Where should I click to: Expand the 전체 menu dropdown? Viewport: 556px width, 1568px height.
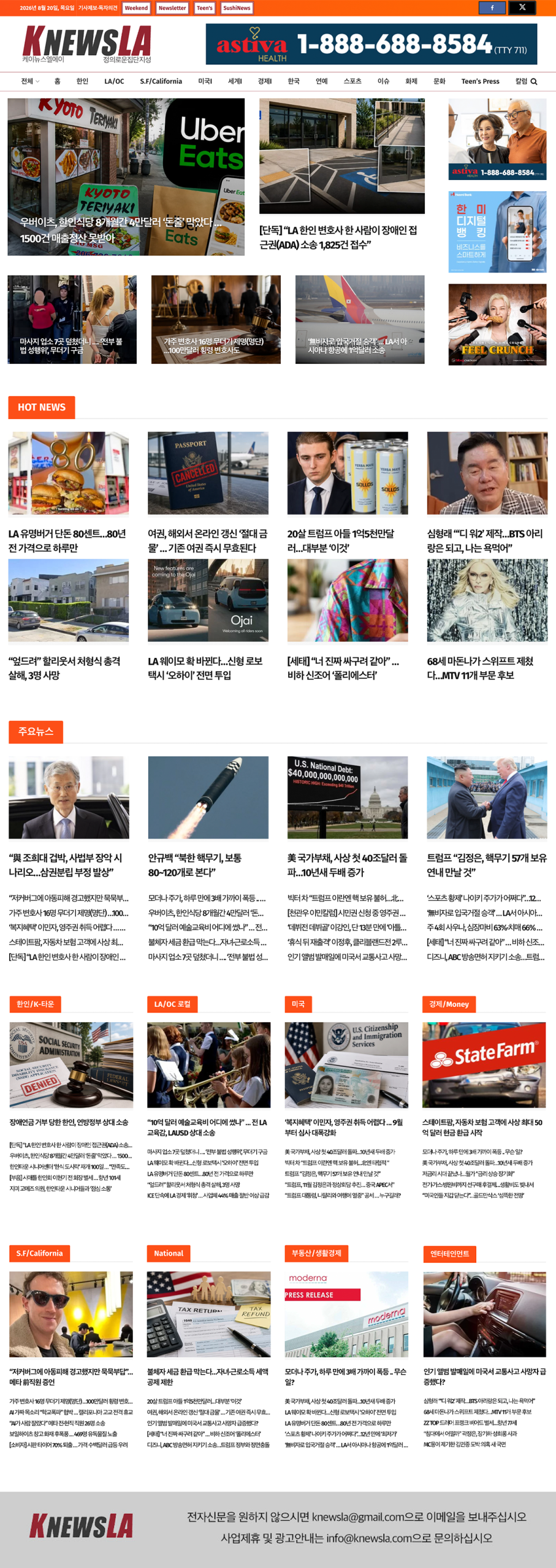30,81
